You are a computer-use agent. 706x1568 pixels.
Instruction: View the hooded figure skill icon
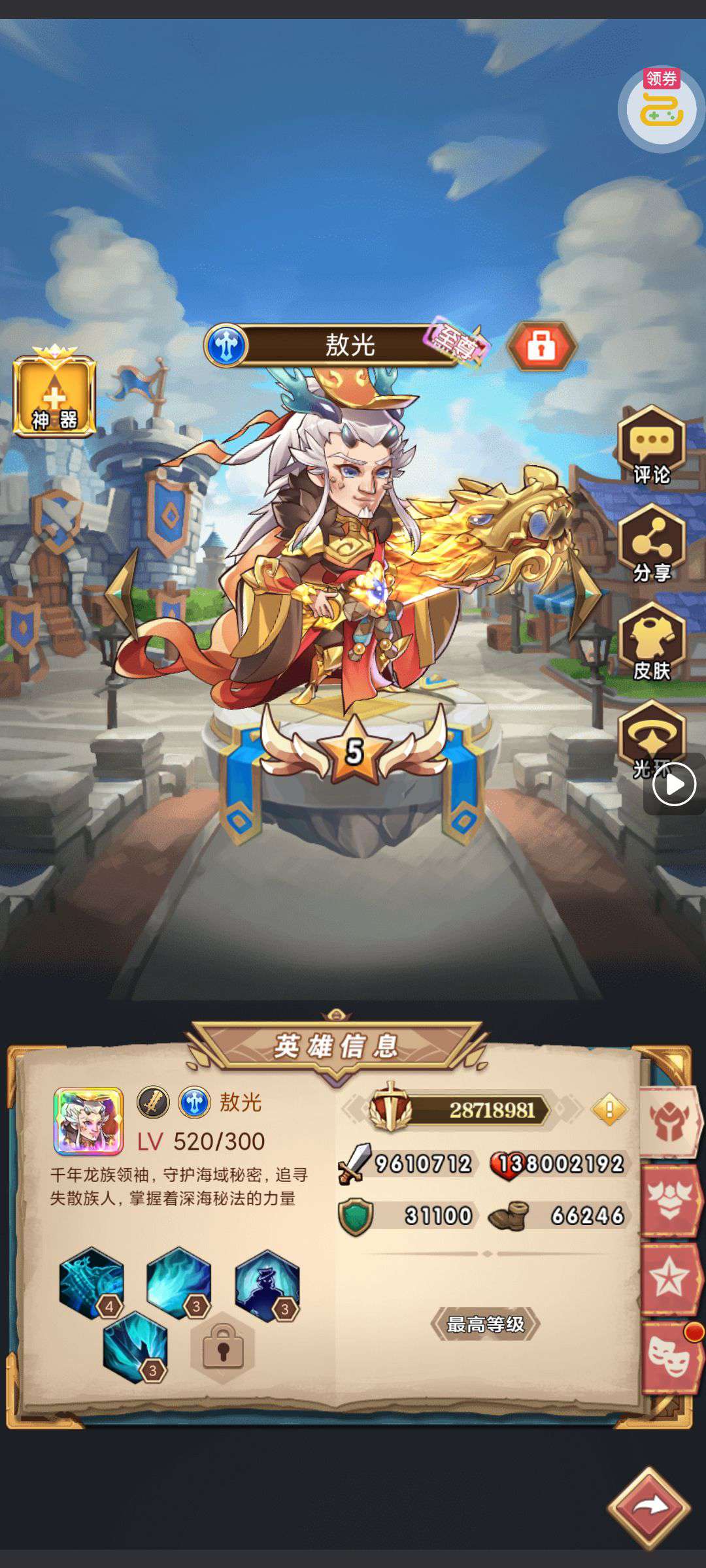click(267, 1285)
